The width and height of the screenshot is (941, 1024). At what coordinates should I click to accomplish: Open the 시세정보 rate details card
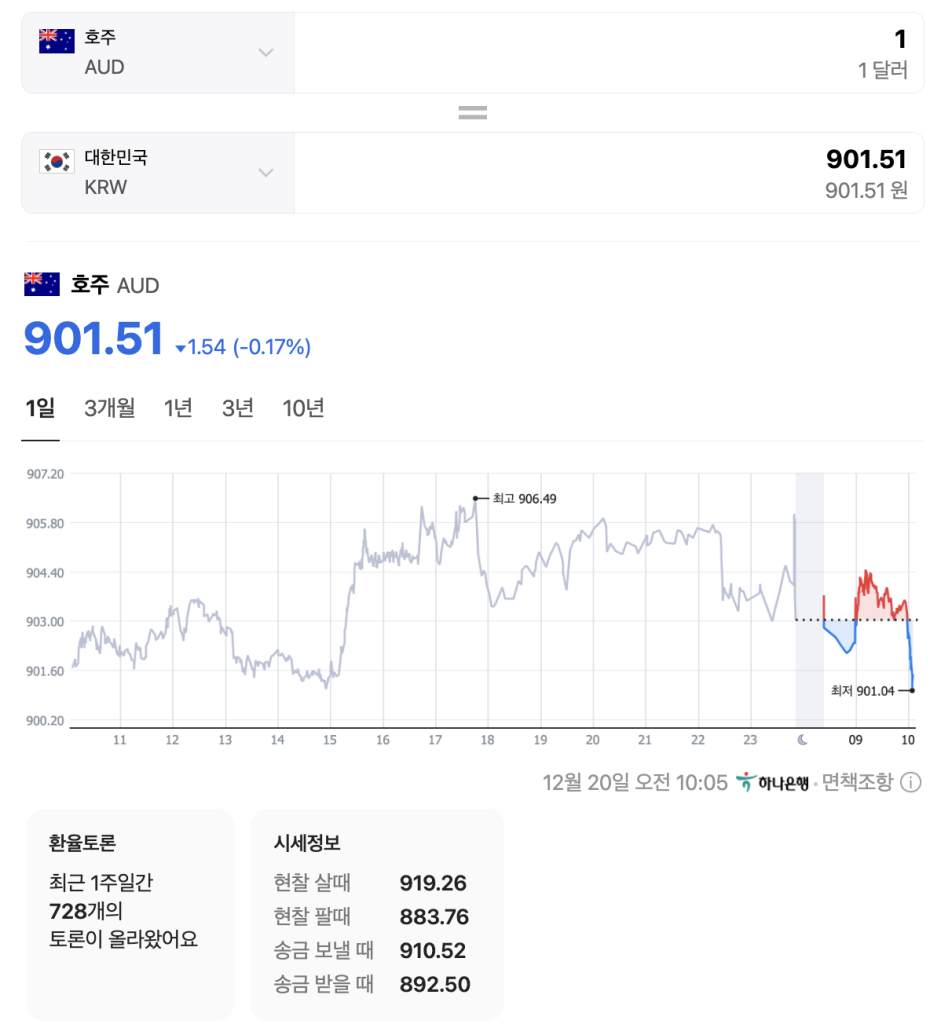(377, 914)
